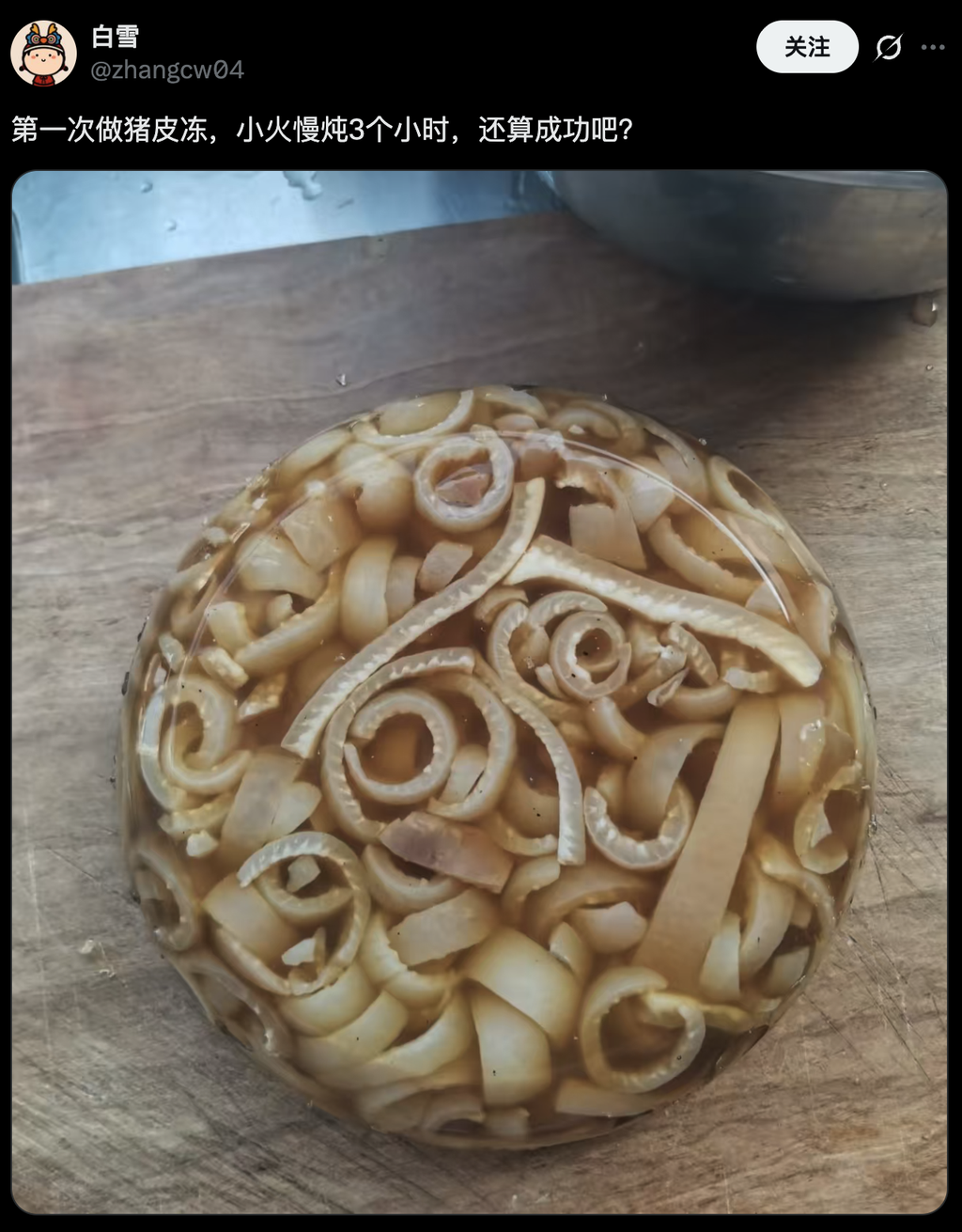The height and width of the screenshot is (1232, 962).
Task: Open the three-dot overflow menu
Action: pos(933,47)
